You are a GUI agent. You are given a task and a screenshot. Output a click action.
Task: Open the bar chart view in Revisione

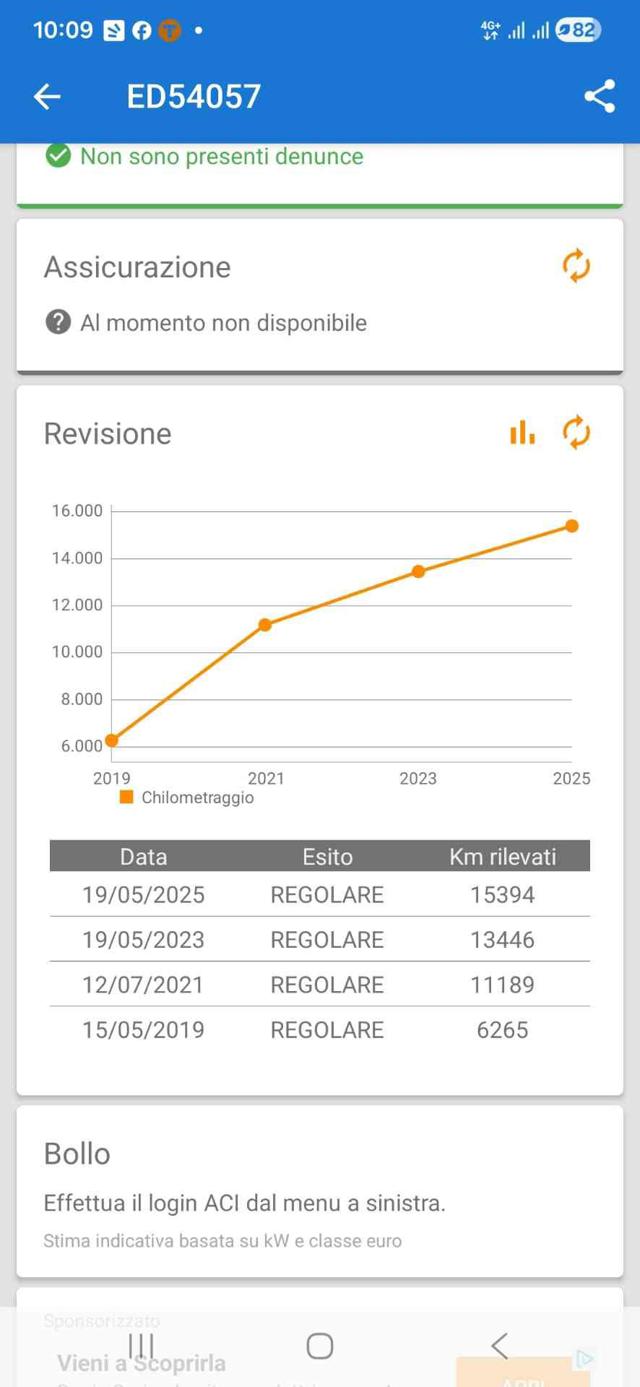pyautogui.click(x=522, y=433)
